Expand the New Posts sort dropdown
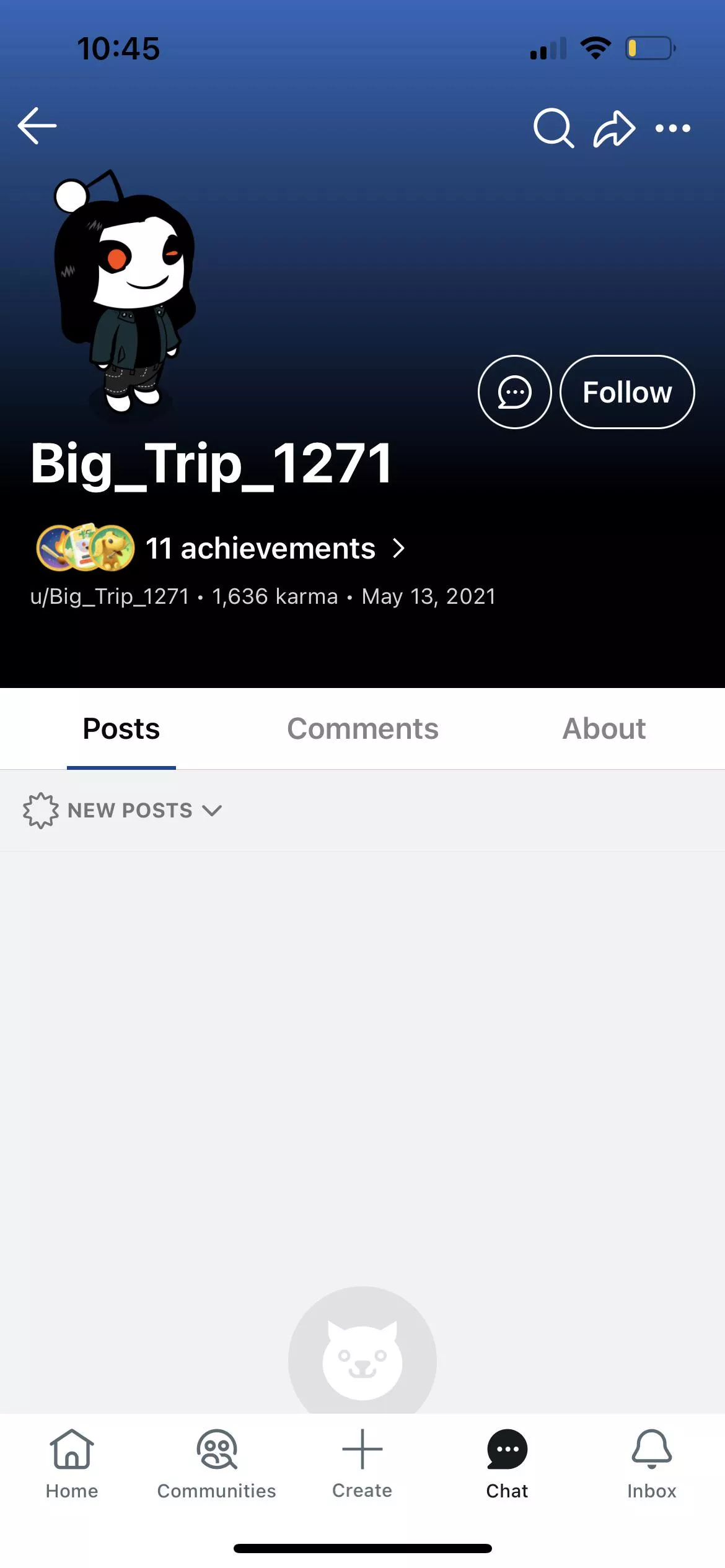The height and width of the screenshot is (1568, 725). click(x=124, y=811)
